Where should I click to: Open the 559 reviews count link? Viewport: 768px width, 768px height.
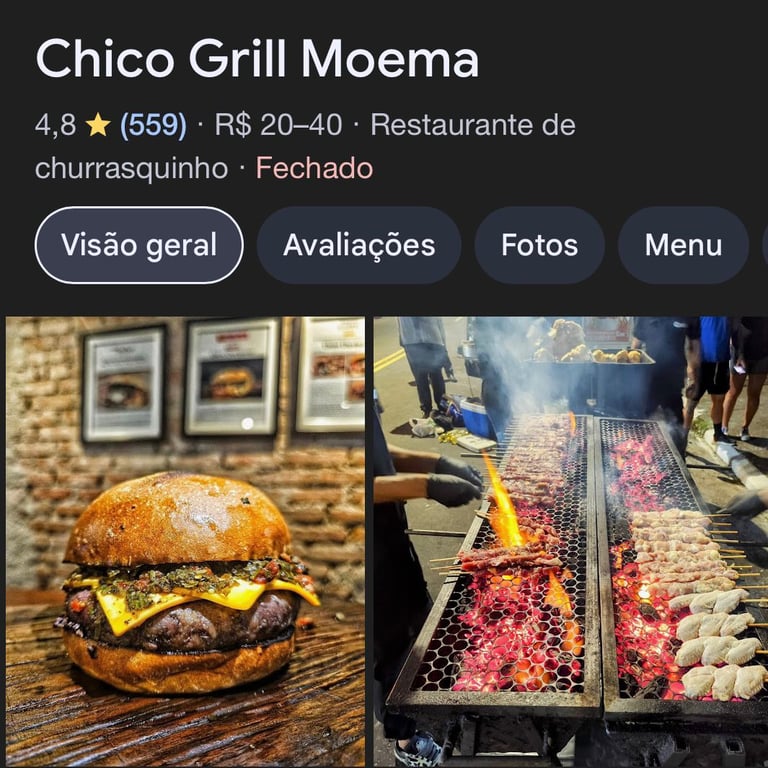click(x=153, y=125)
